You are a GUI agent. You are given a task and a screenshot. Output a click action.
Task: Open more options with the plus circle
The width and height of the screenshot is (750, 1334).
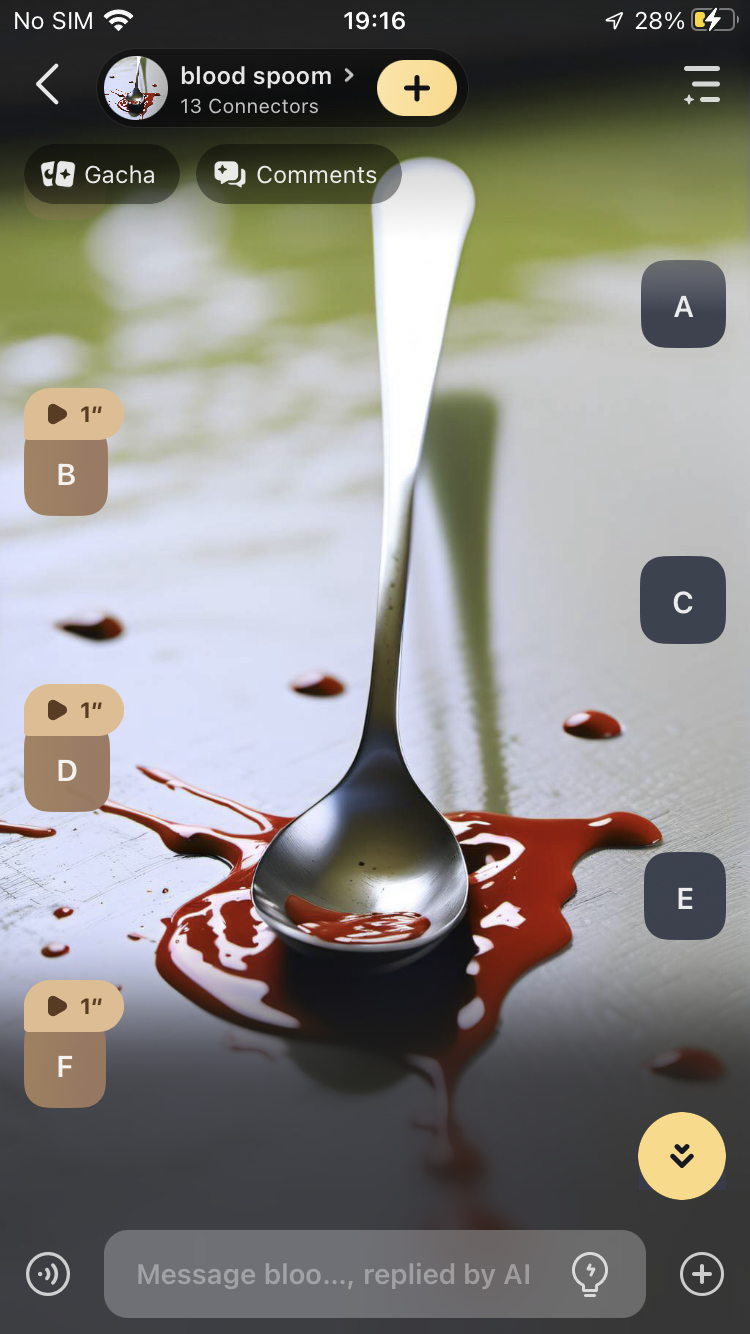coord(701,1274)
